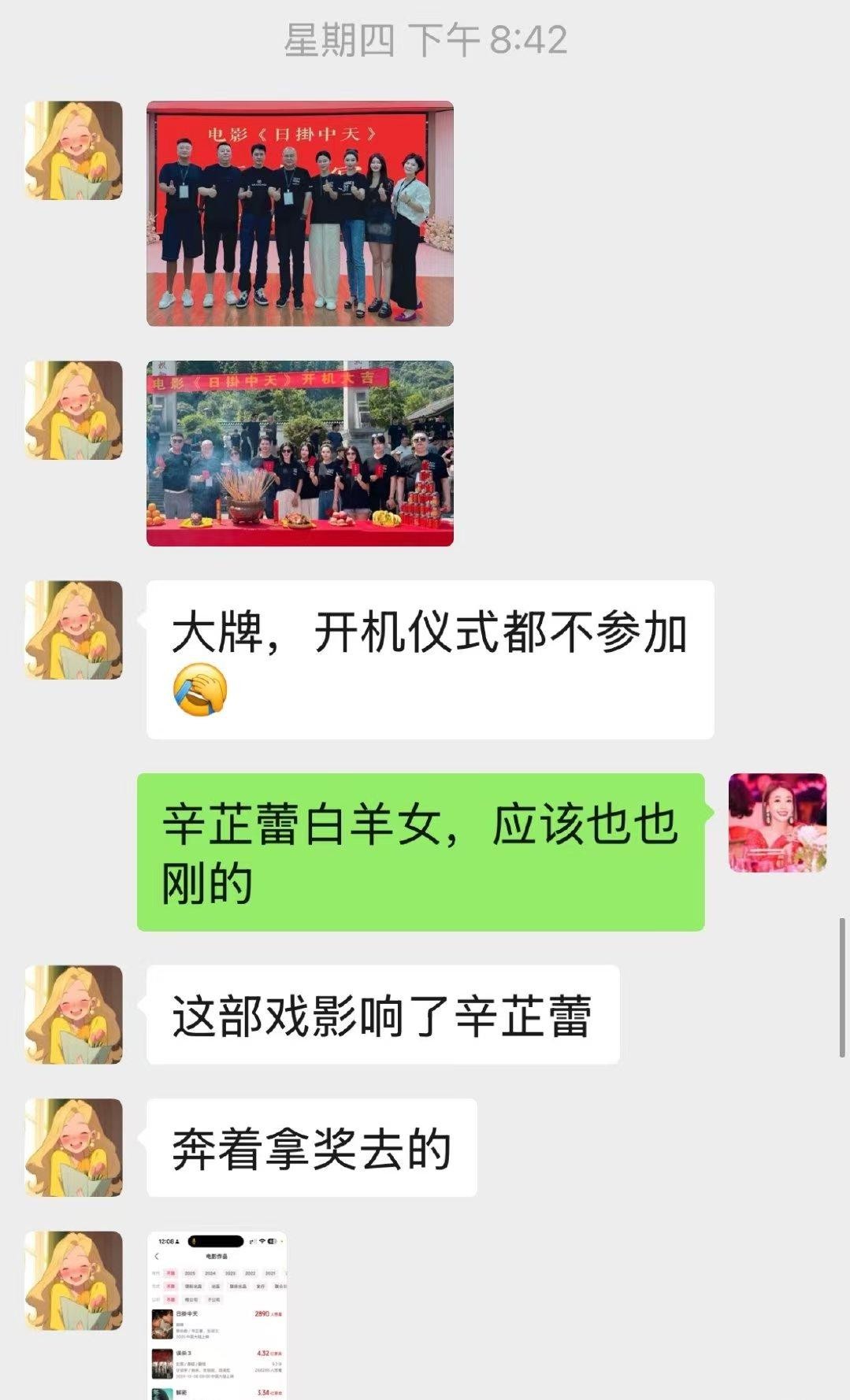
Task: Tap the avatar beside 奔着拿奖去的 message
Action: pos(73,1147)
